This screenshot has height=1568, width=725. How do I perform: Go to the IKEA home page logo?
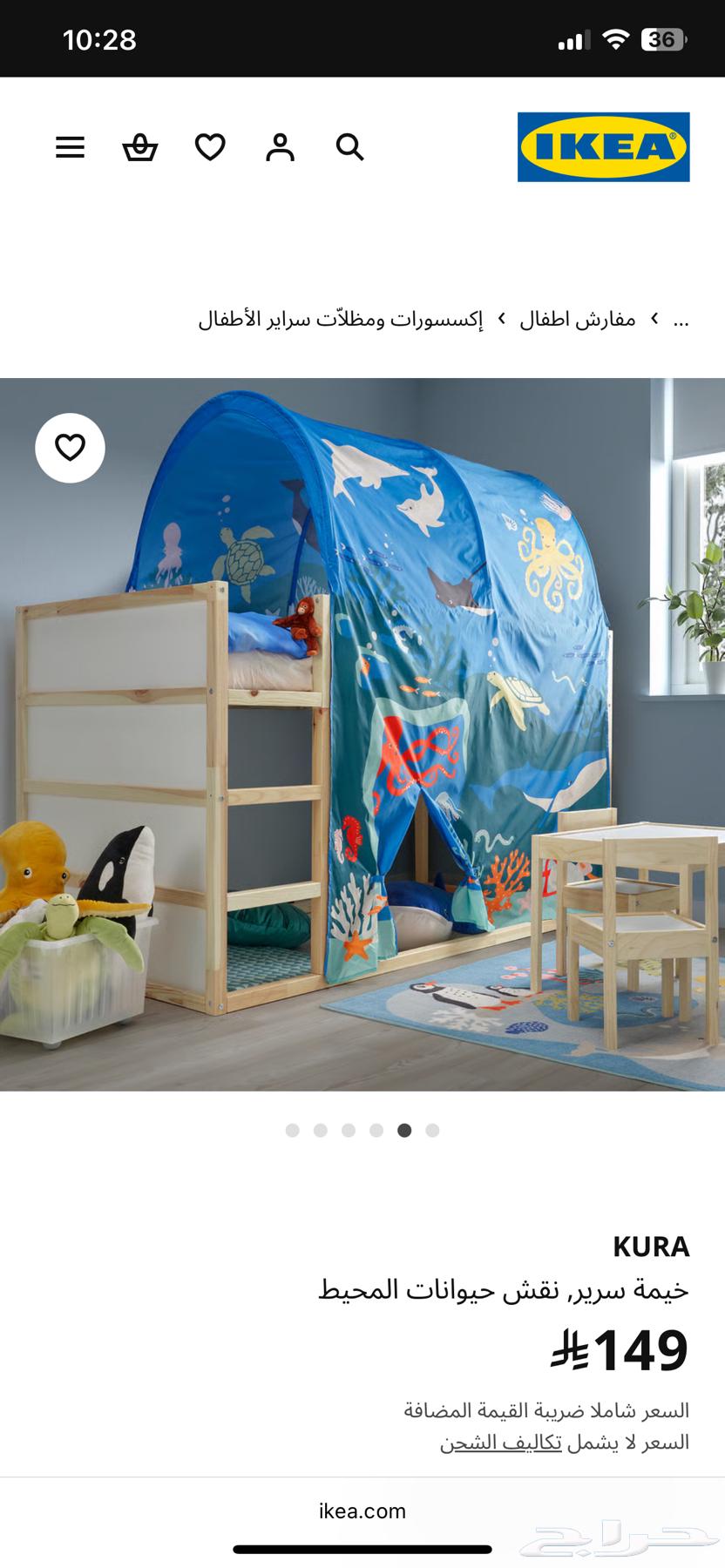(603, 146)
